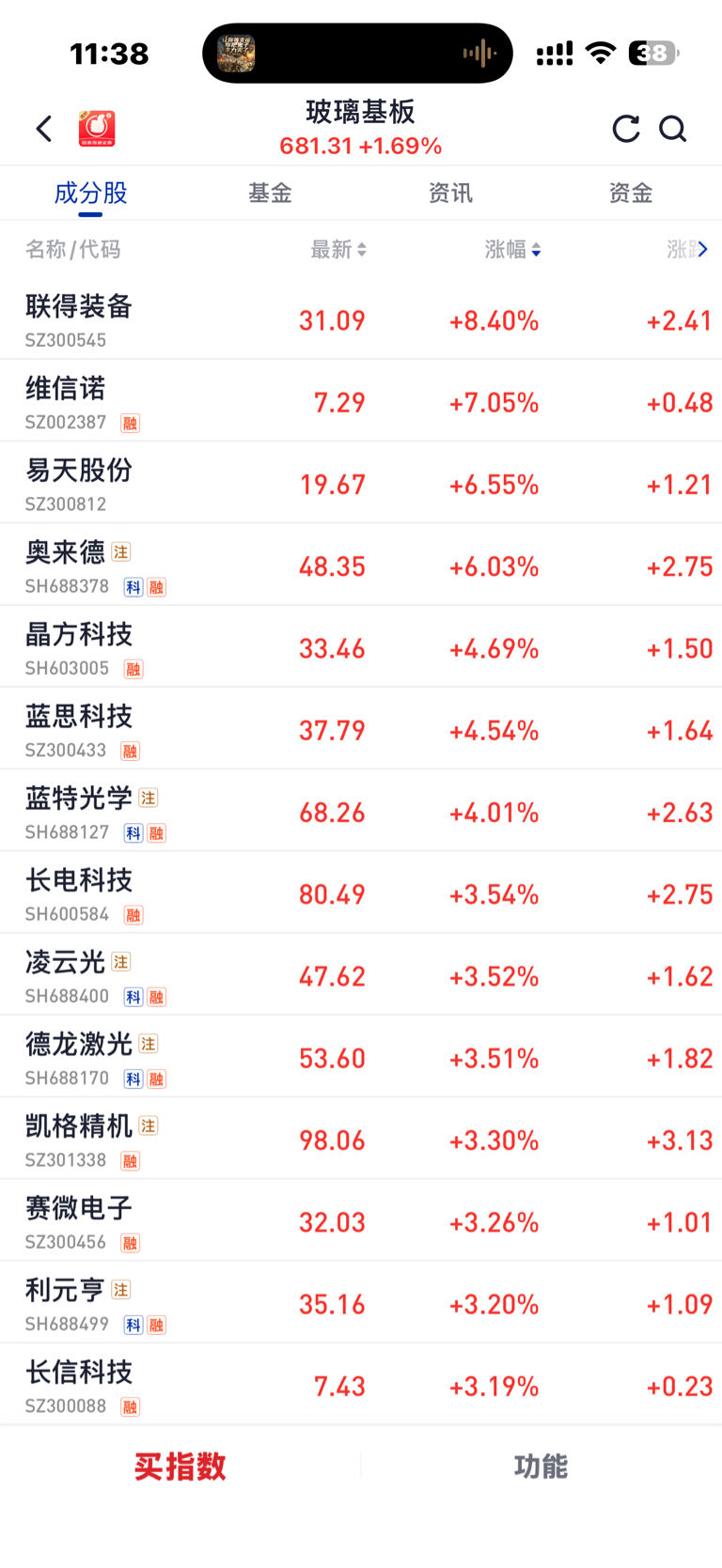Open the 蓝思科技 stock row

click(x=361, y=729)
